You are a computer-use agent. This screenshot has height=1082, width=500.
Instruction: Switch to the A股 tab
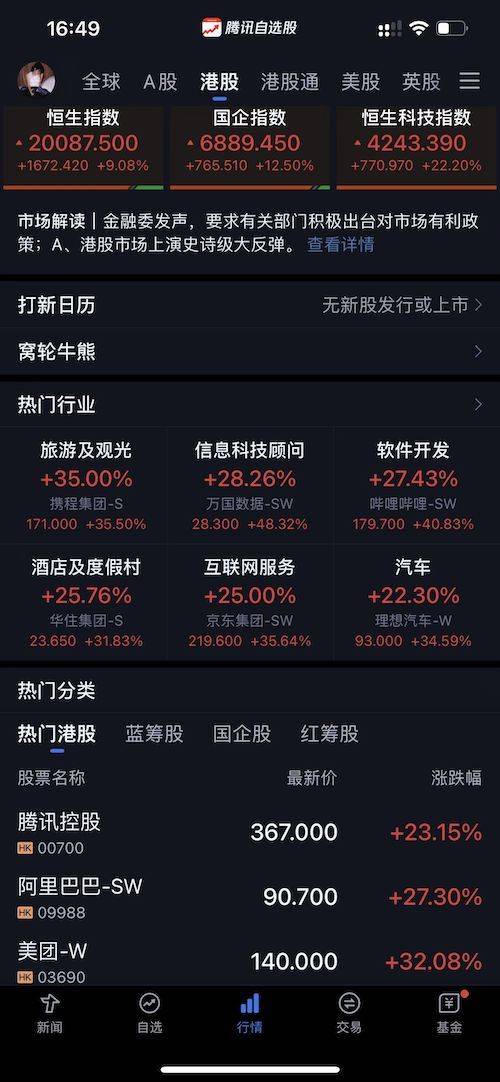click(160, 82)
